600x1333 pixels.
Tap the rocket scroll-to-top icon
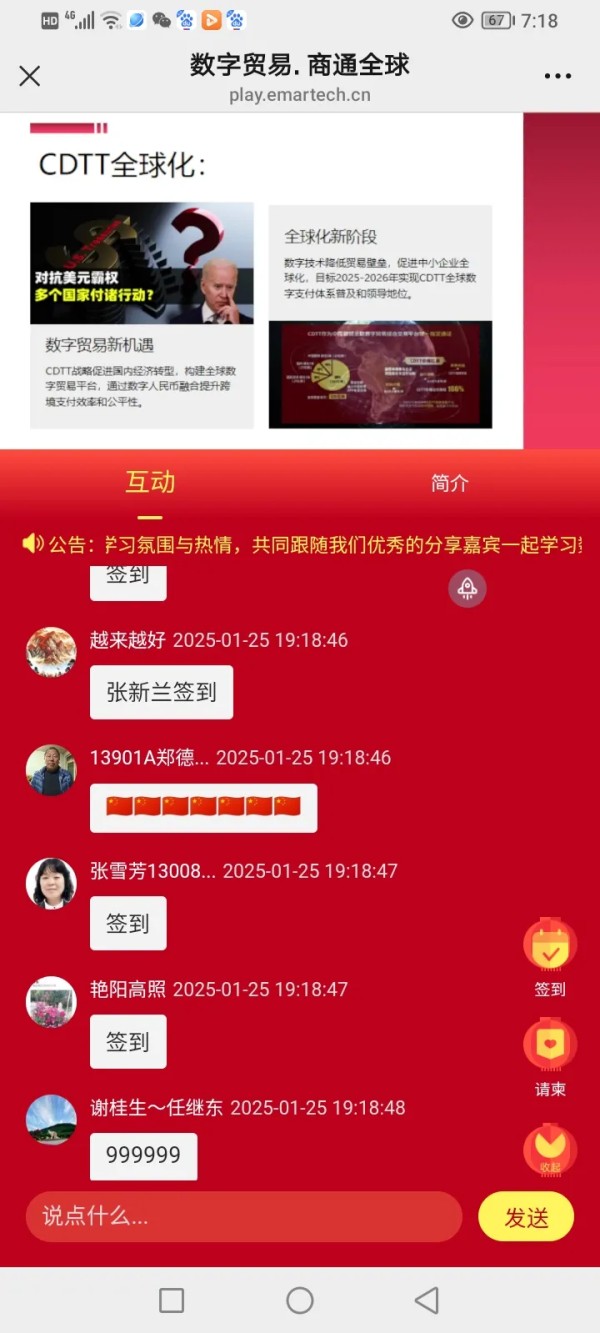467,589
